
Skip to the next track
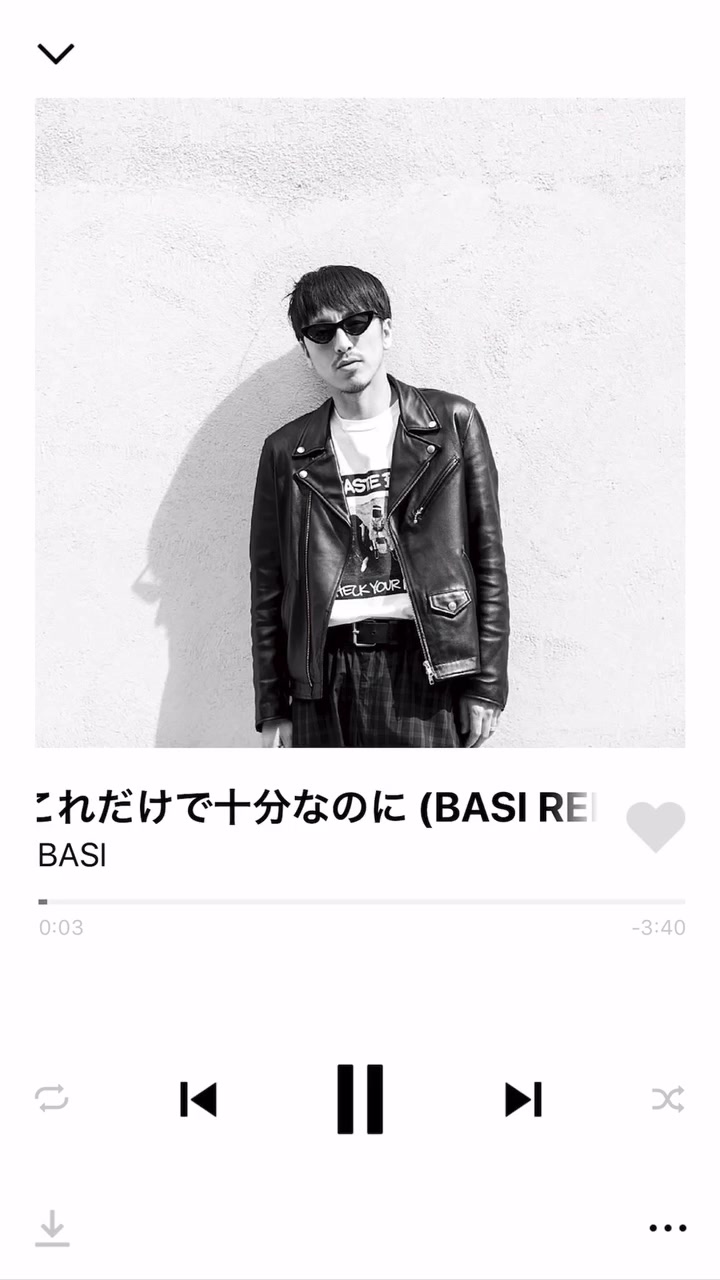click(523, 1099)
